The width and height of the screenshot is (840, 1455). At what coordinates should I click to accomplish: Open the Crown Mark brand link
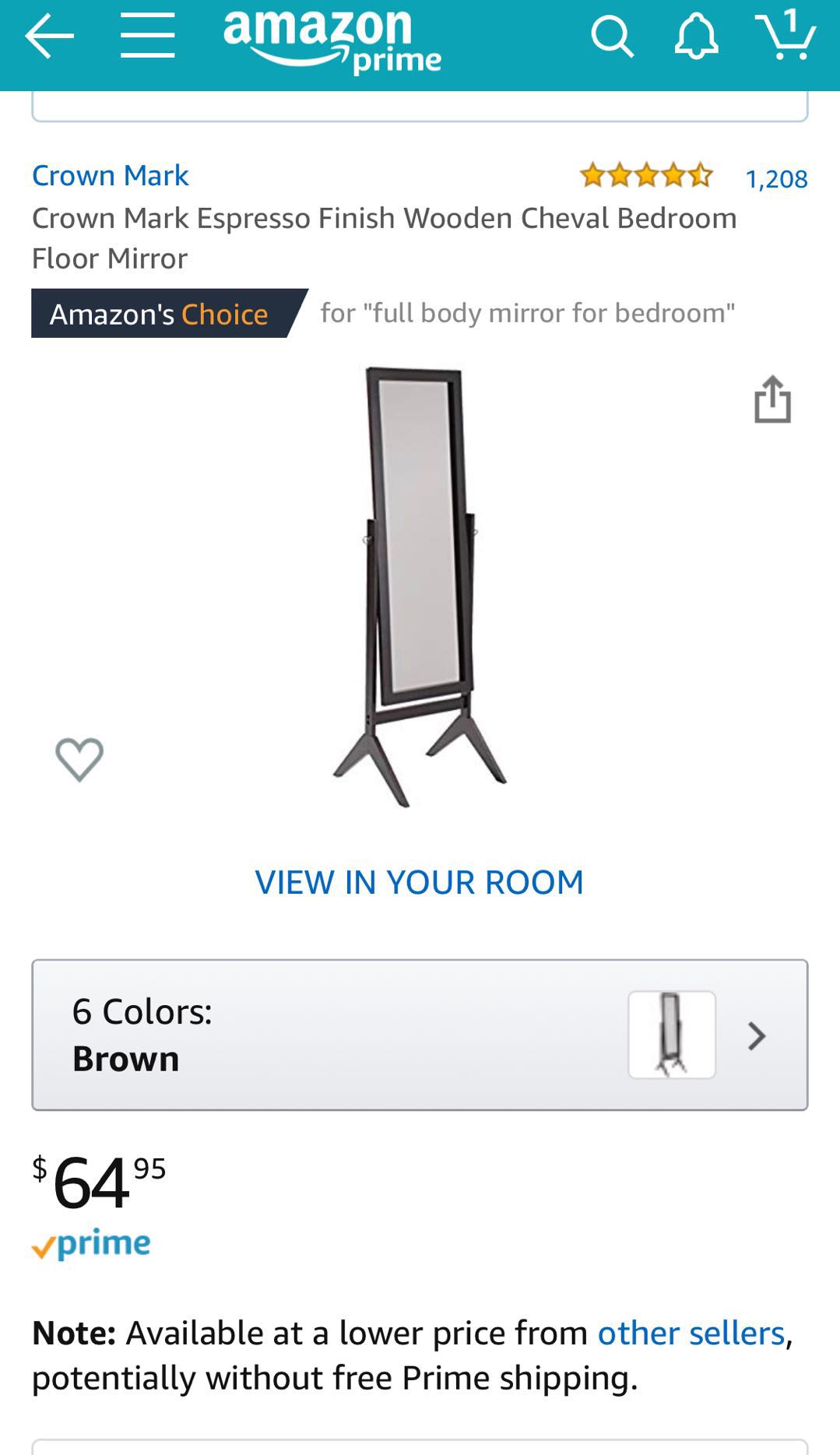point(110,175)
